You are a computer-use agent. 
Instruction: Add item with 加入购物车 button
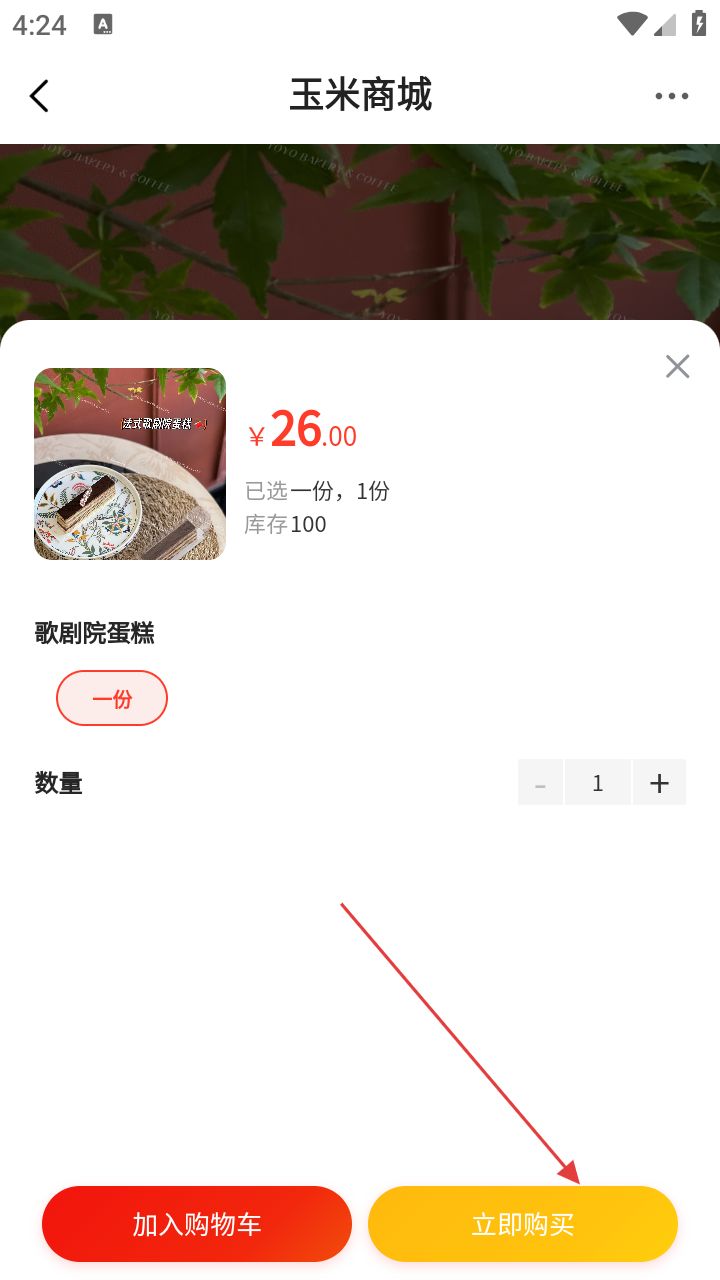(197, 1224)
